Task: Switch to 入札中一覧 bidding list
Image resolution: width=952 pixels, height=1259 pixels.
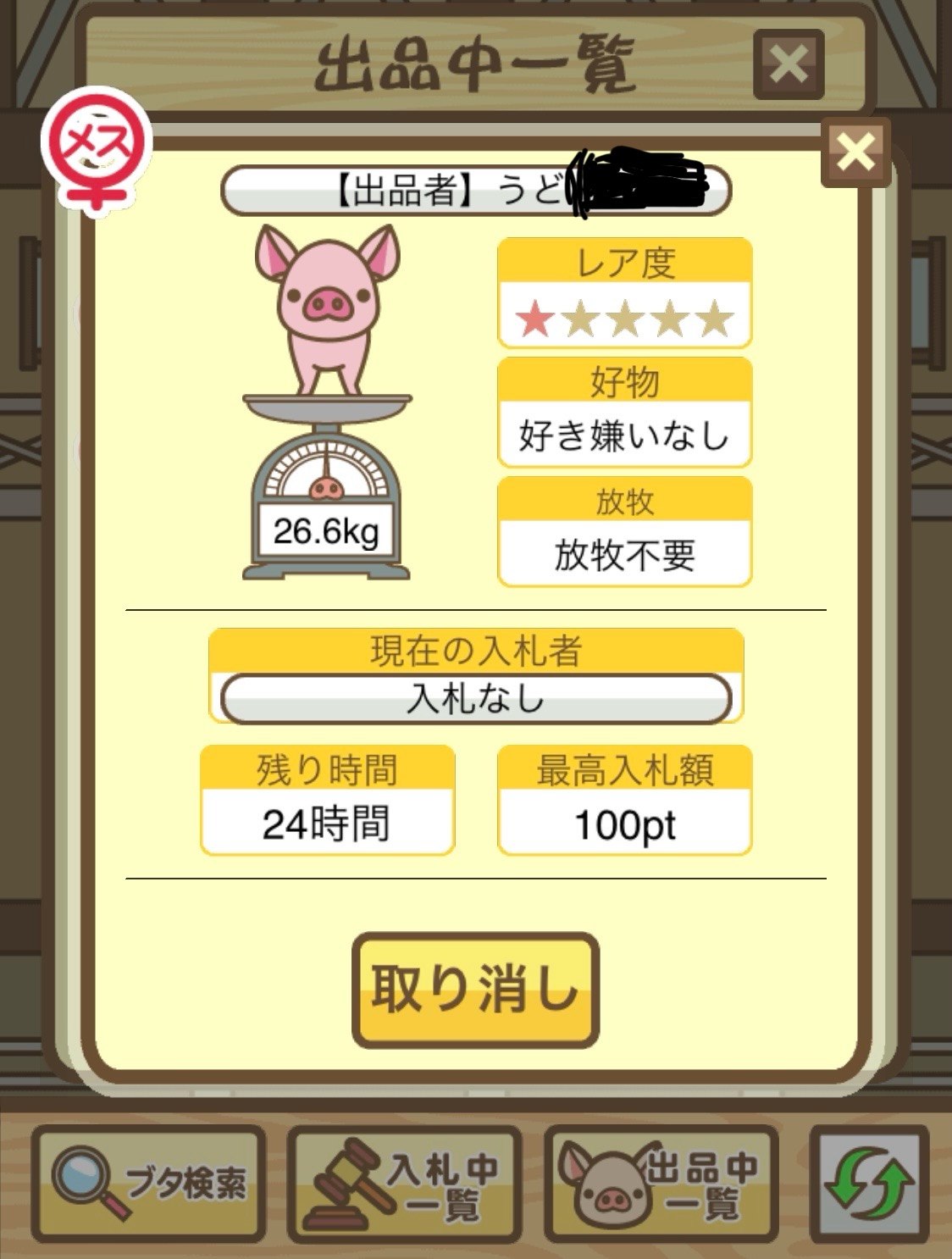Action: 404,1184
